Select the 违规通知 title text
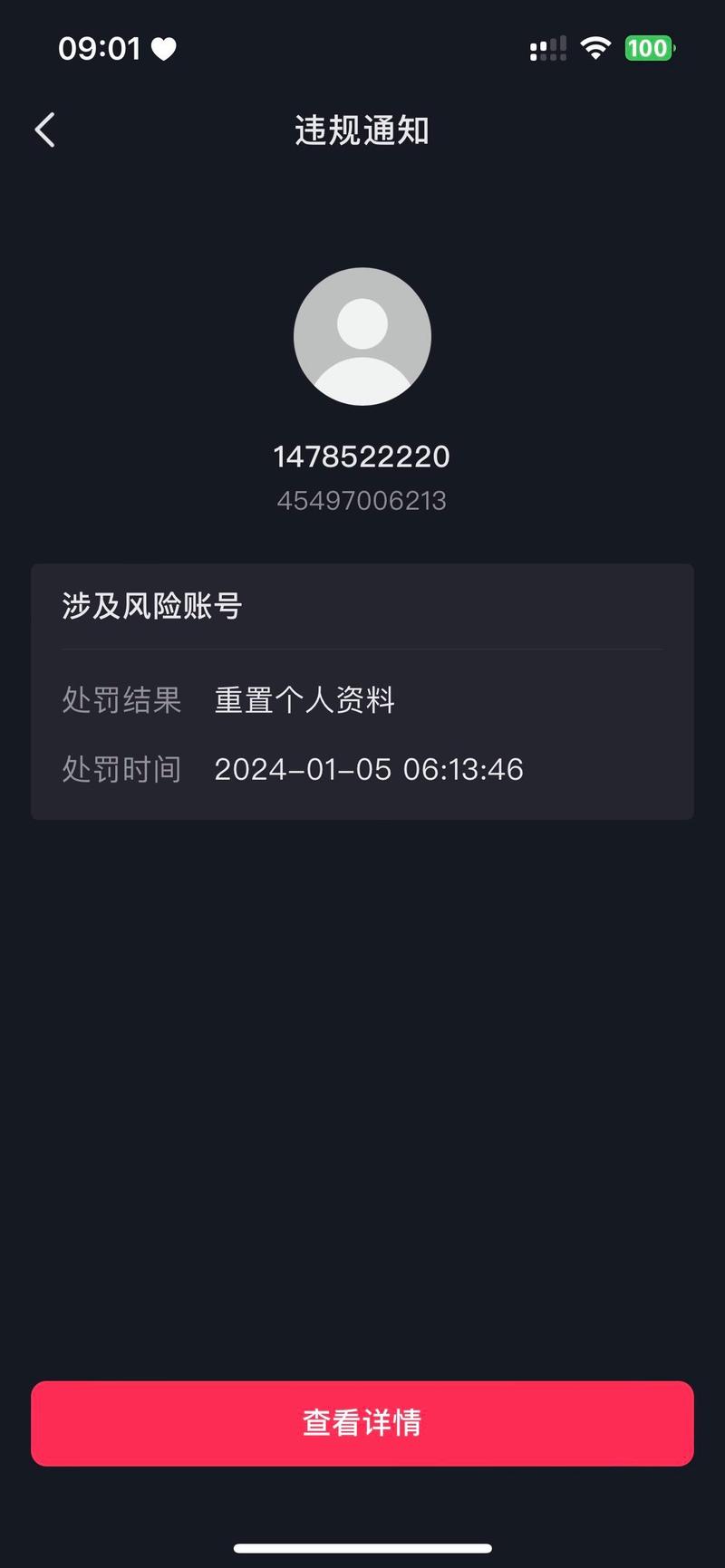725x1568 pixels. coord(362,130)
